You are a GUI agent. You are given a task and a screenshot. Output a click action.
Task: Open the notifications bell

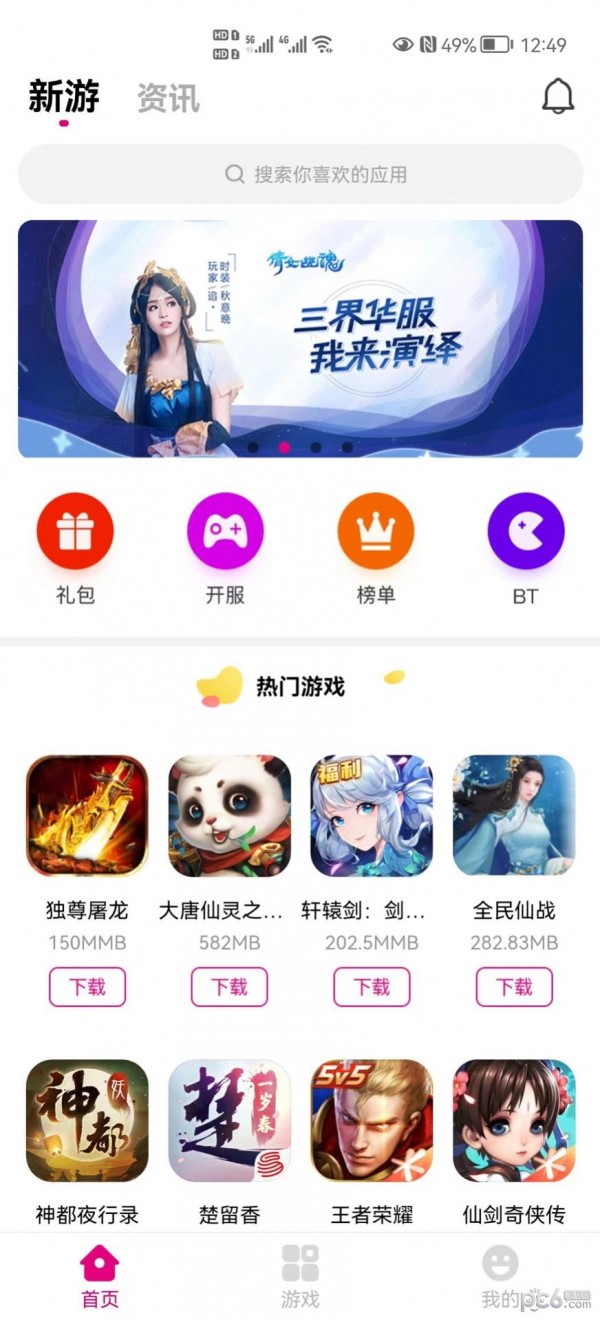click(x=558, y=96)
